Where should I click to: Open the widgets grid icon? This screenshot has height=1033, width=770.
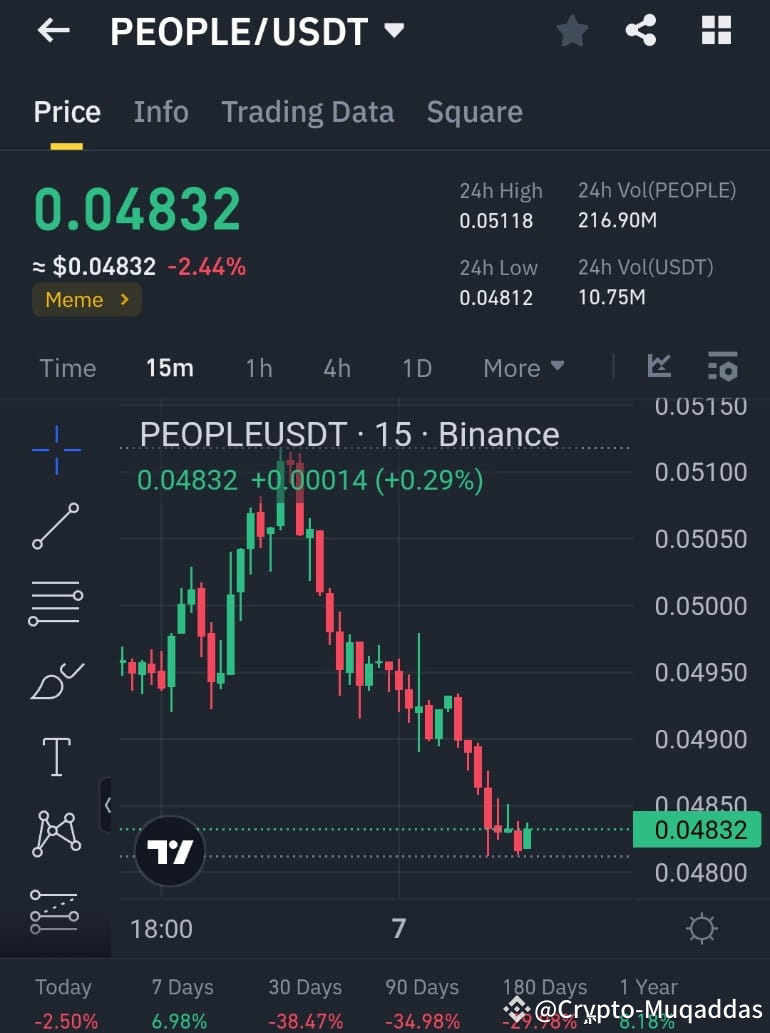pos(716,30)
